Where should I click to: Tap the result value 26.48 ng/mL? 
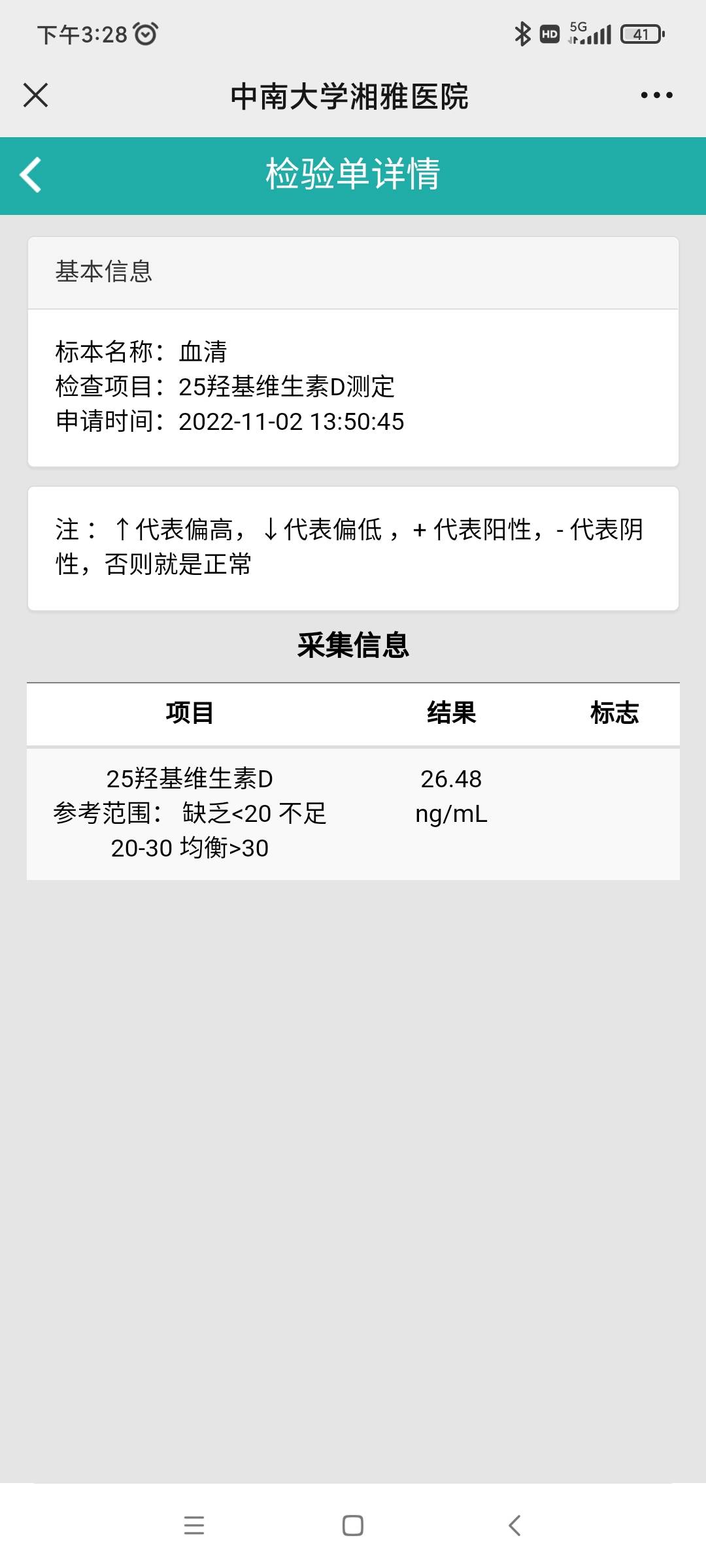tap(450, 794)
